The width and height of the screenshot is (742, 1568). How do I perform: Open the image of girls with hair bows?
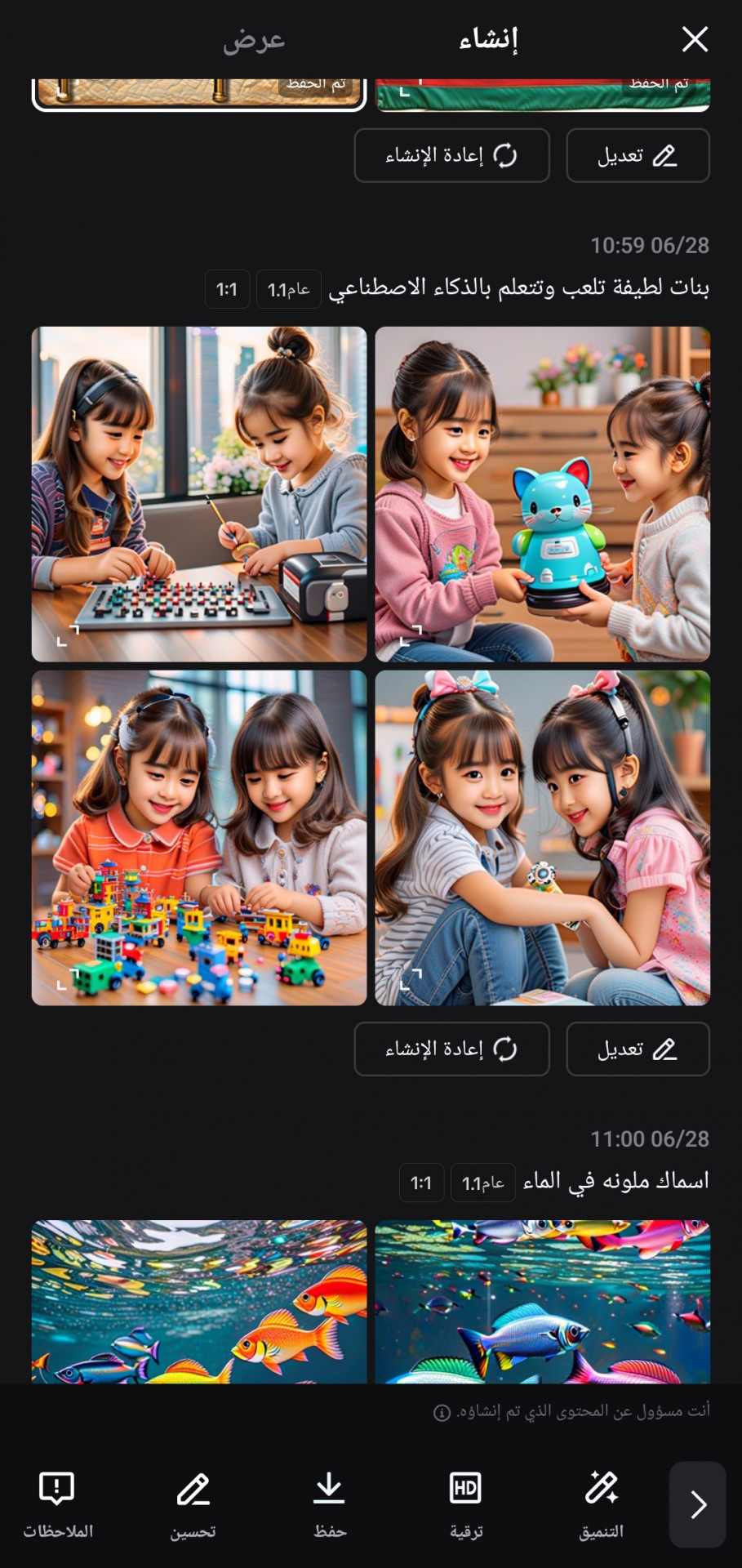click(542, 837)
